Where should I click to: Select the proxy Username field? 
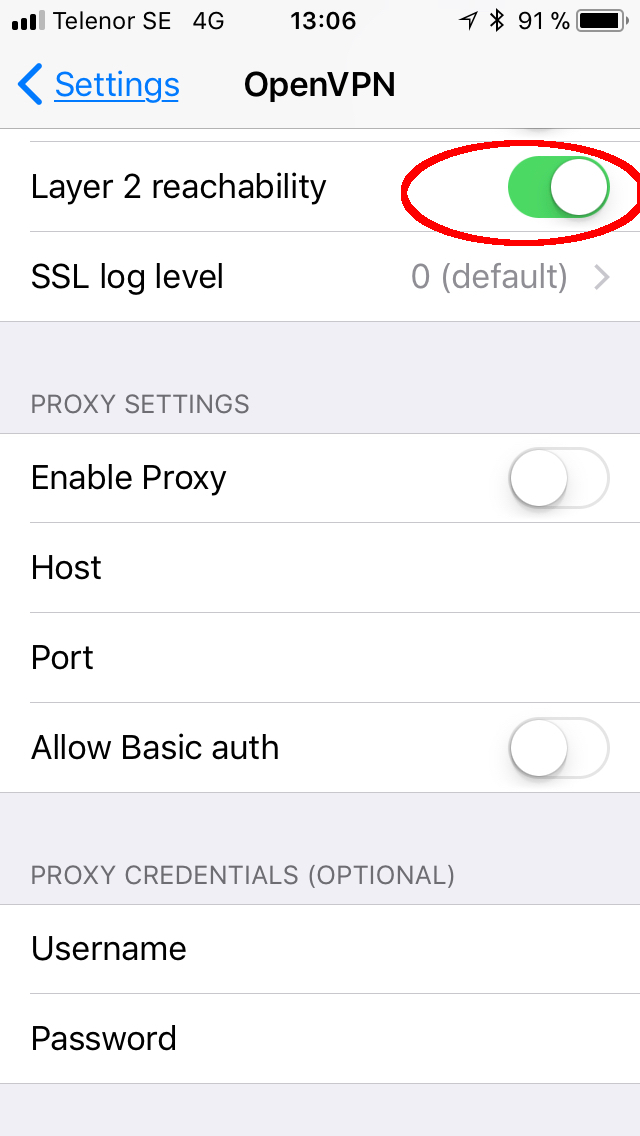tap(320, 949)
